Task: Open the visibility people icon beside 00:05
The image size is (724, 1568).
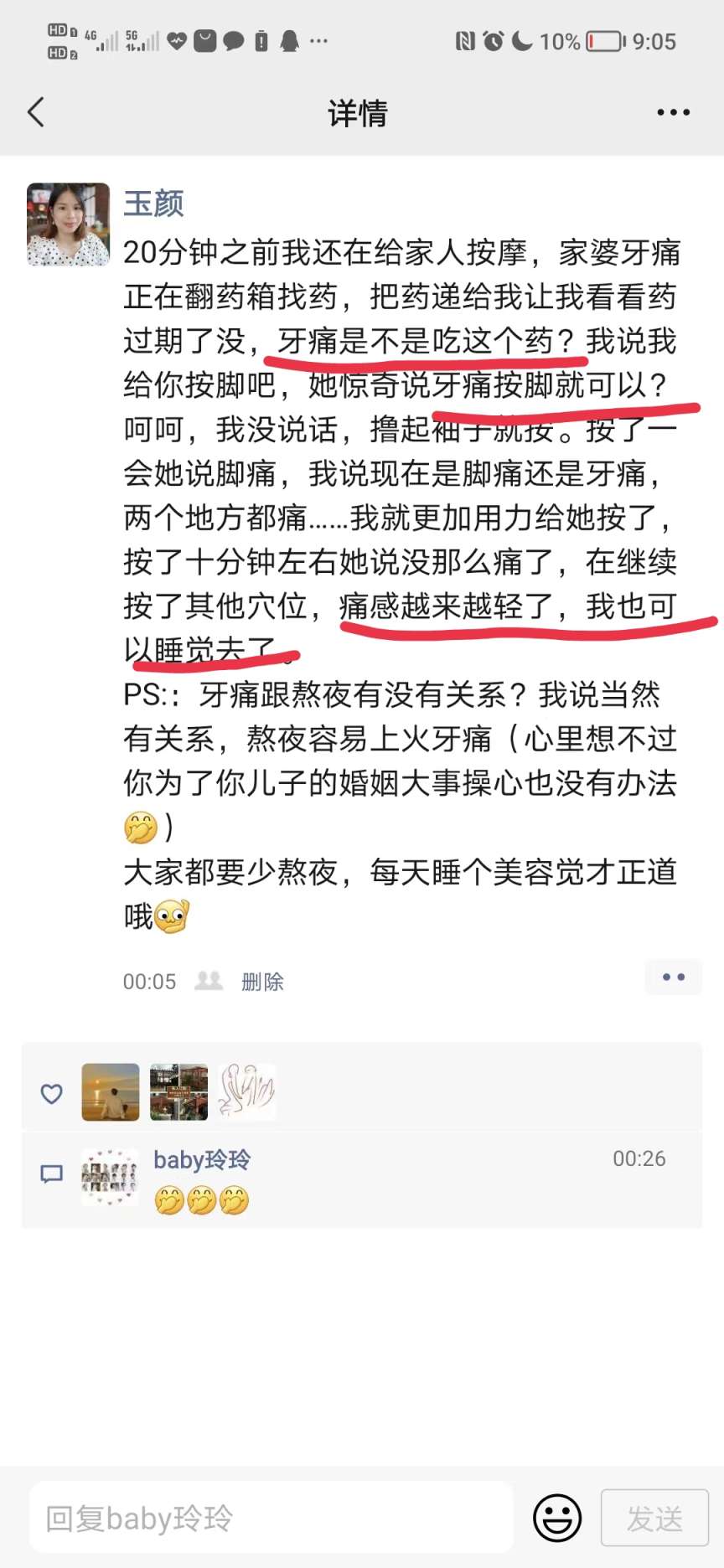Action: [x=209, y=981]
